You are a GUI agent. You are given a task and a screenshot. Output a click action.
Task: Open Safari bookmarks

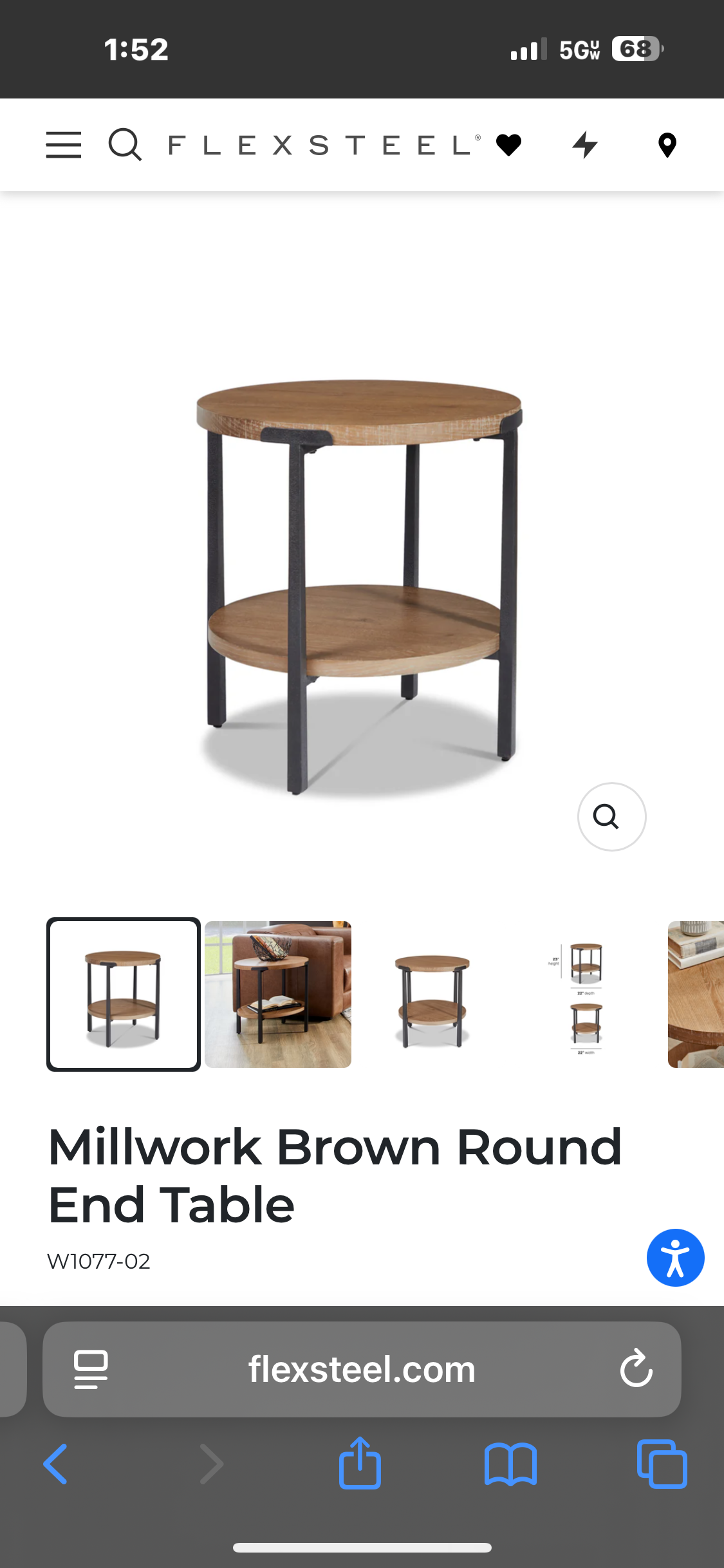(510, 1464)
